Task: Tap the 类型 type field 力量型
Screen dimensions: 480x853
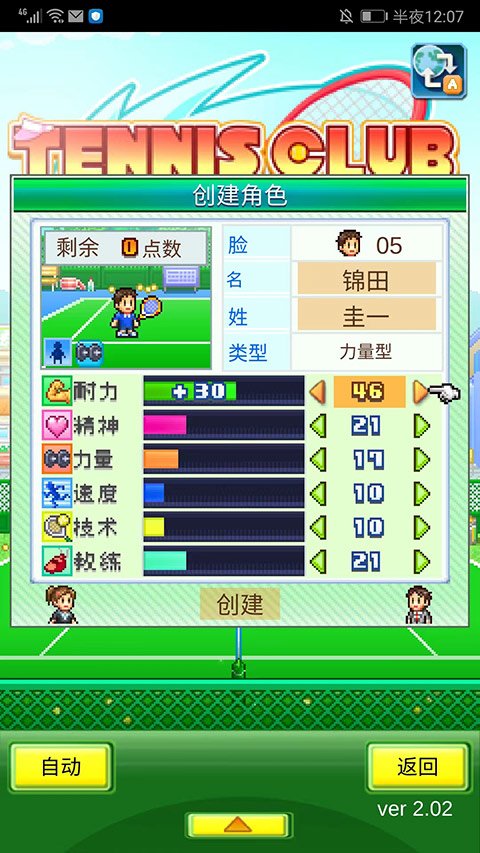Action: coord(366,352)
